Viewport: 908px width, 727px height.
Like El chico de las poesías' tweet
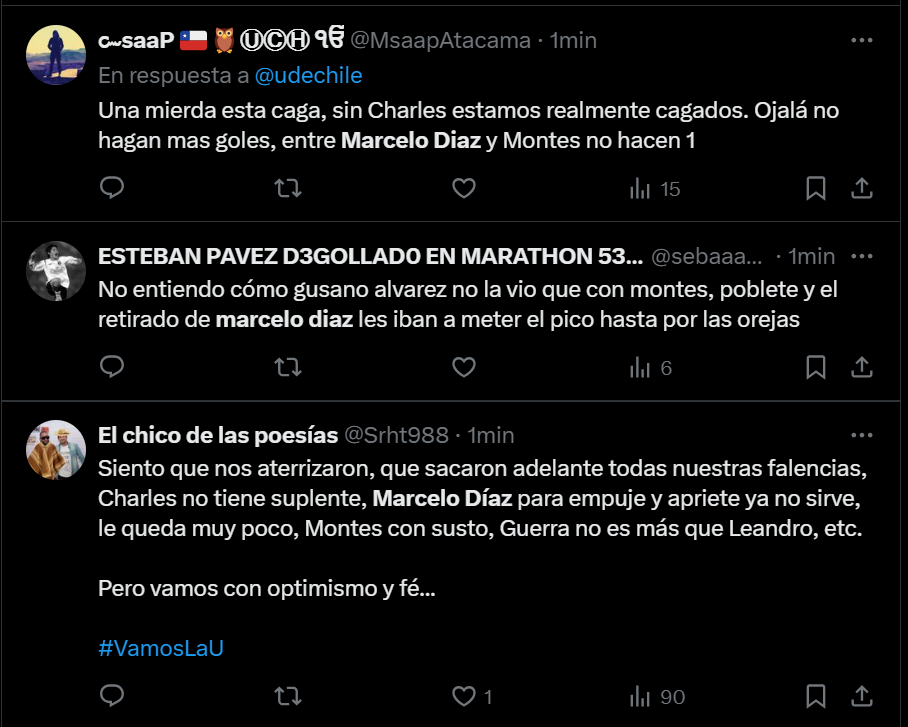pyautogui.click(x=463, y=696)
